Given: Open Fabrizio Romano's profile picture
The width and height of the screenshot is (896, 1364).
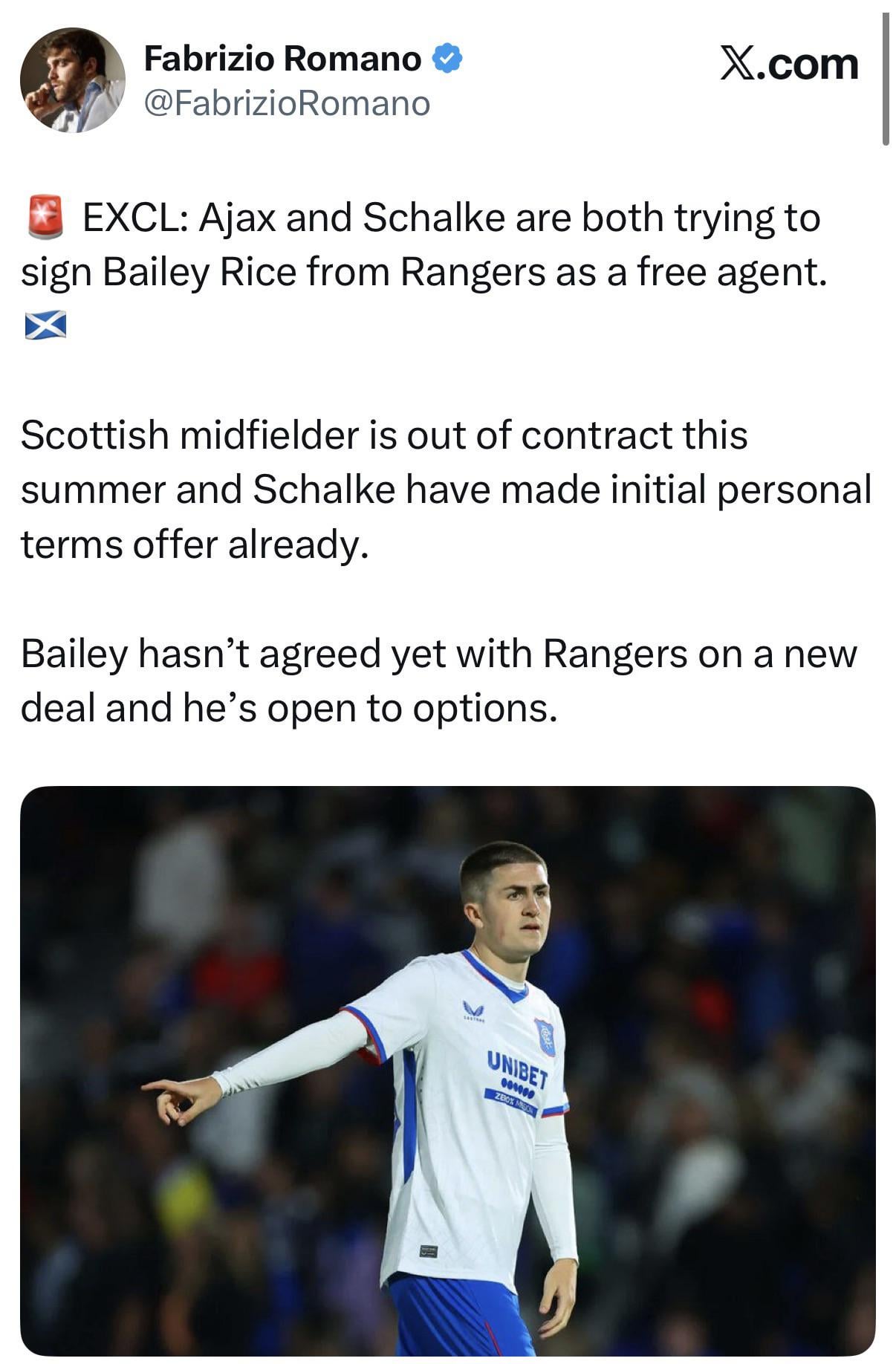Looking at the screenshot, I should point(72,80).
